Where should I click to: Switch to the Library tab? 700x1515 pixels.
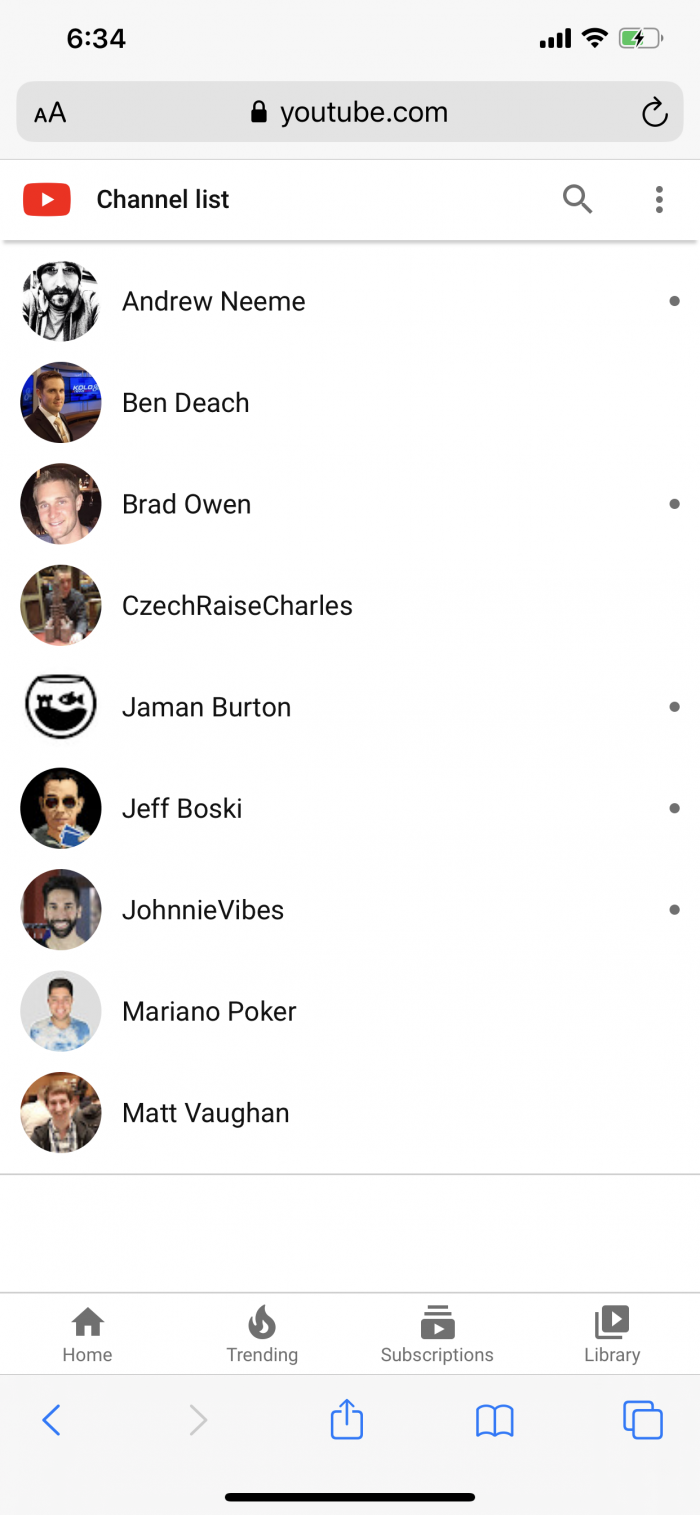coord(612,1334)
